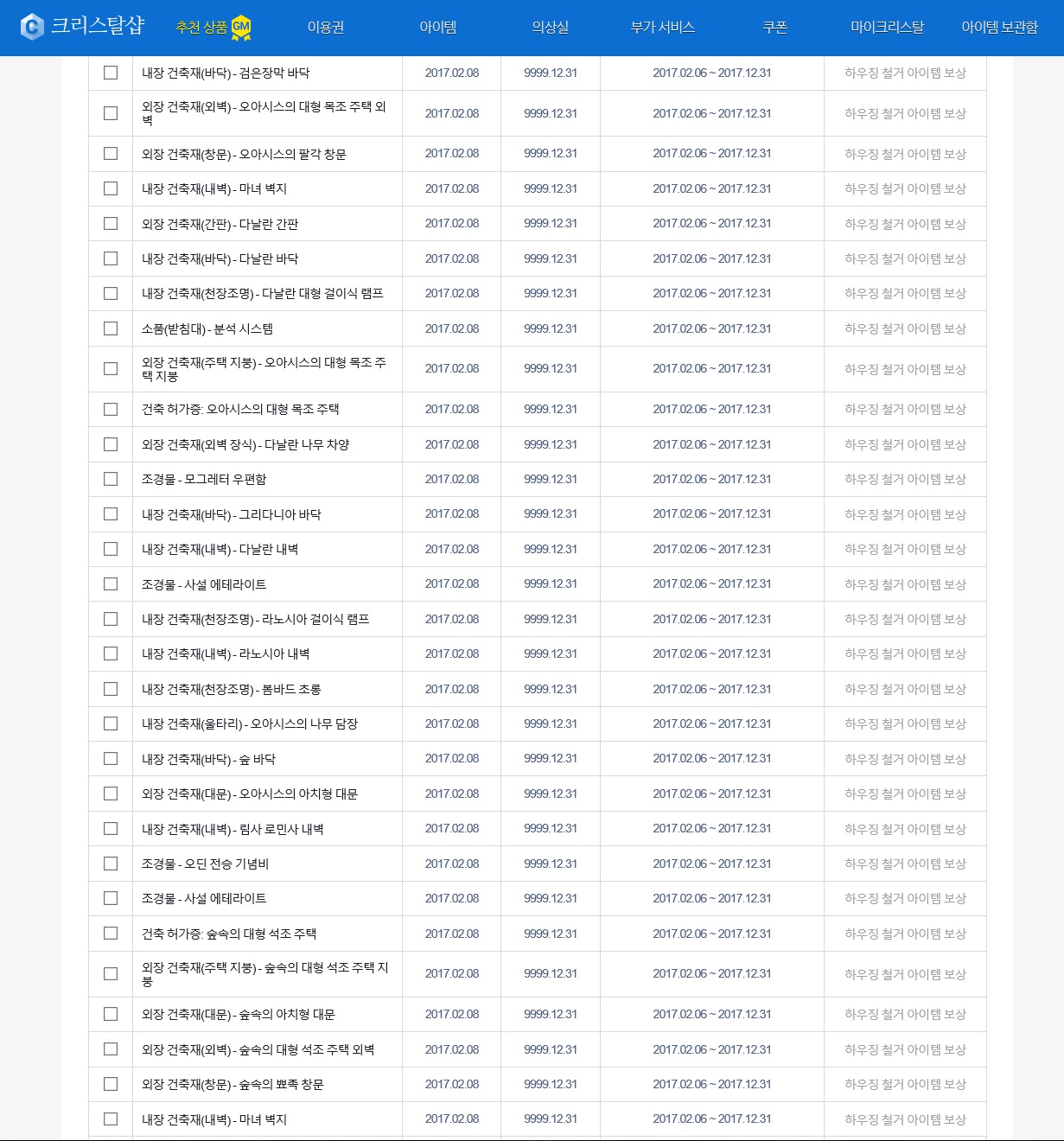Check the box for 검은장막 바닥

[111, 73]
